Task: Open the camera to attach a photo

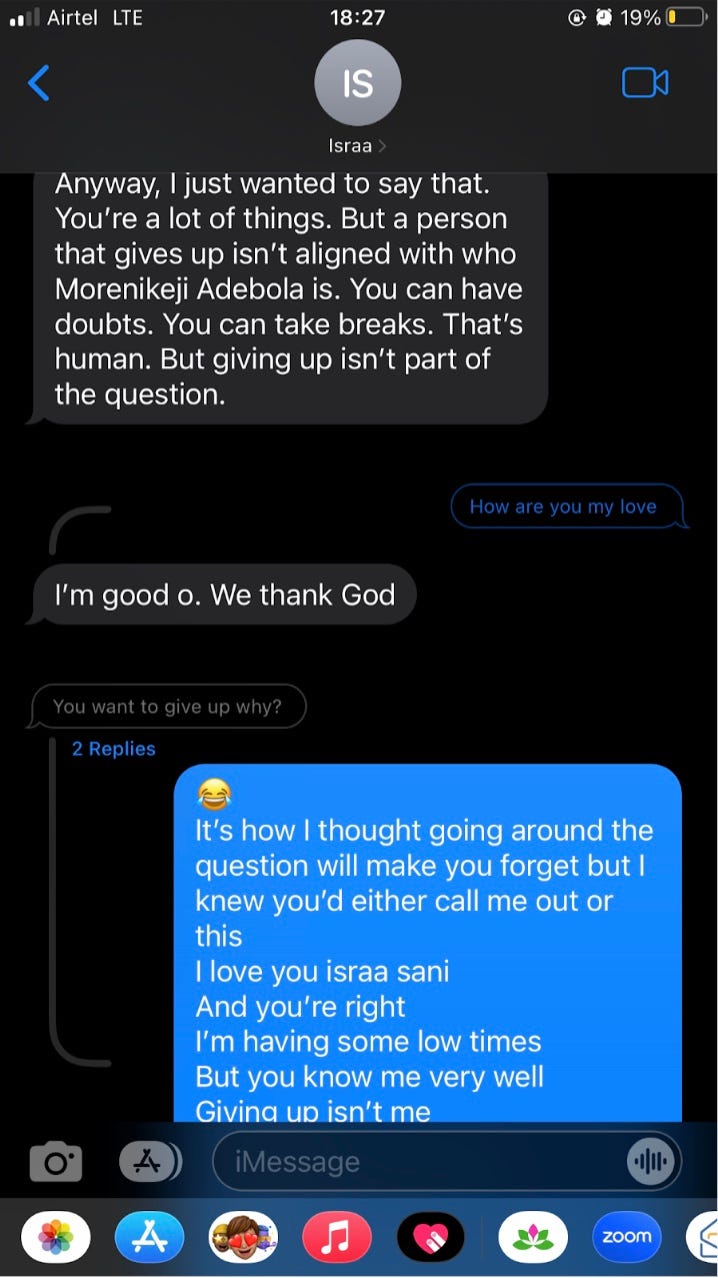Action: 56,1161
